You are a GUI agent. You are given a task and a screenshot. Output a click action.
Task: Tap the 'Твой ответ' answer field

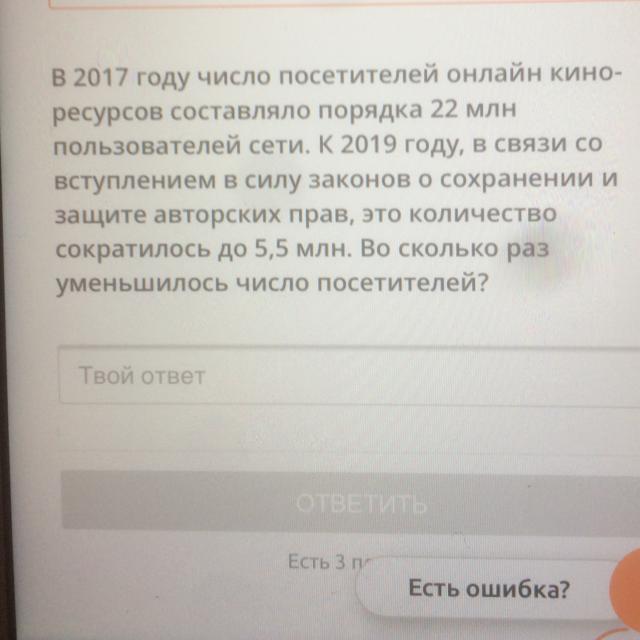point(340,376)
